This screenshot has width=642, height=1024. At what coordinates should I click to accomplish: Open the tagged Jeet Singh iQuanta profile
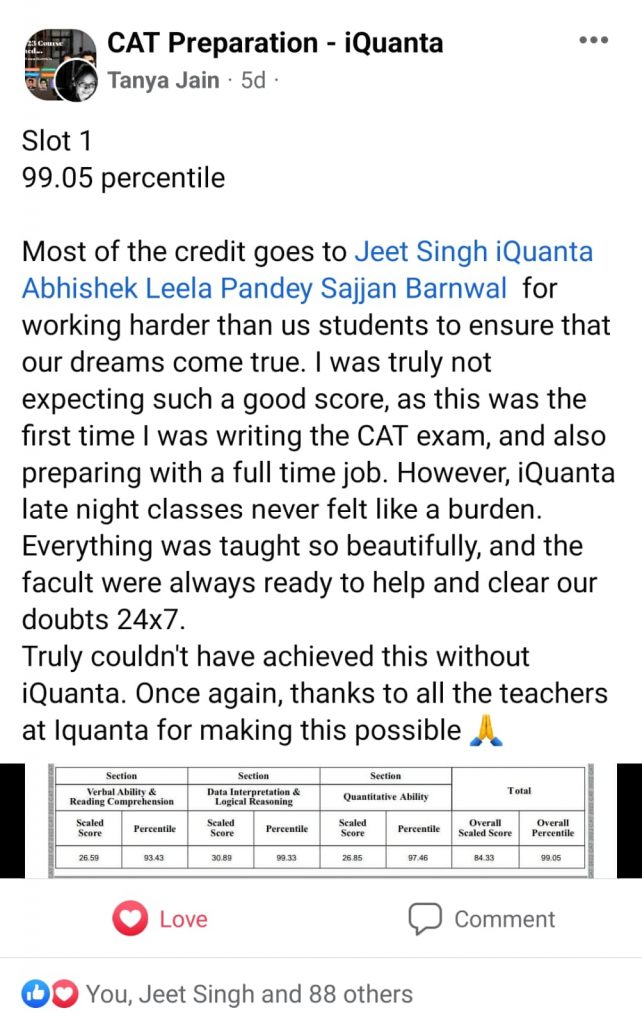pyautogui.click(x=474, y=250)
